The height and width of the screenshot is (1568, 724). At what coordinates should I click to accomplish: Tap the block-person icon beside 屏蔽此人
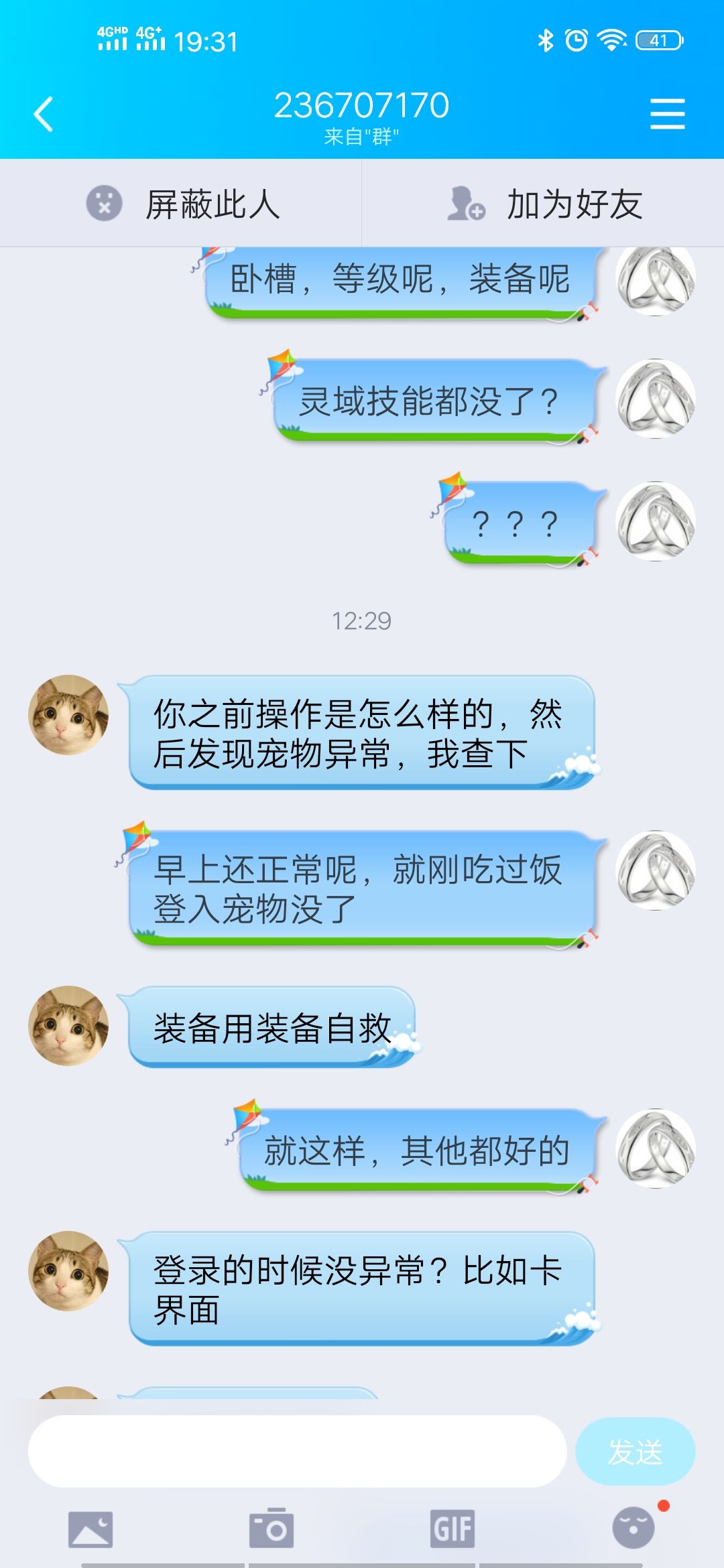click(105, 204)
